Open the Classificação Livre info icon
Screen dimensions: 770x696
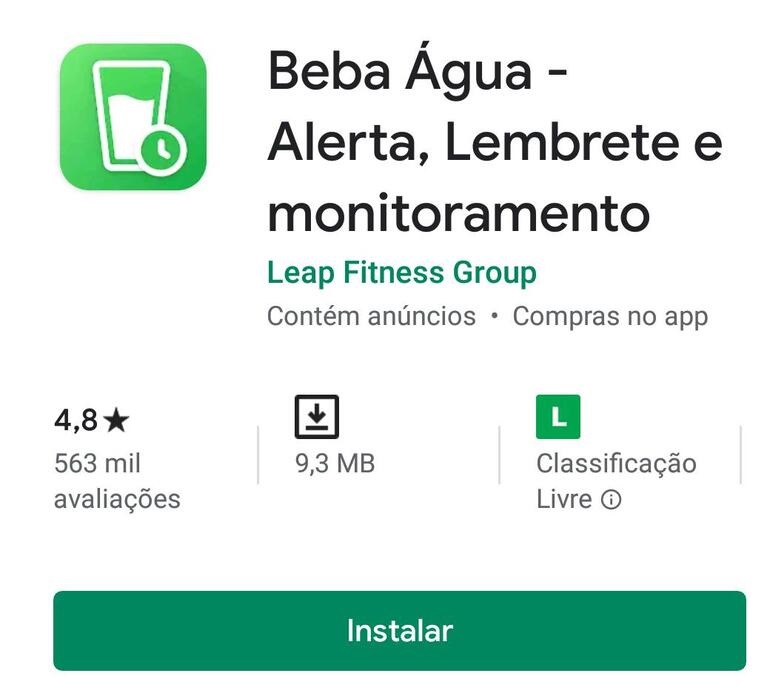(x=611, y=499)
